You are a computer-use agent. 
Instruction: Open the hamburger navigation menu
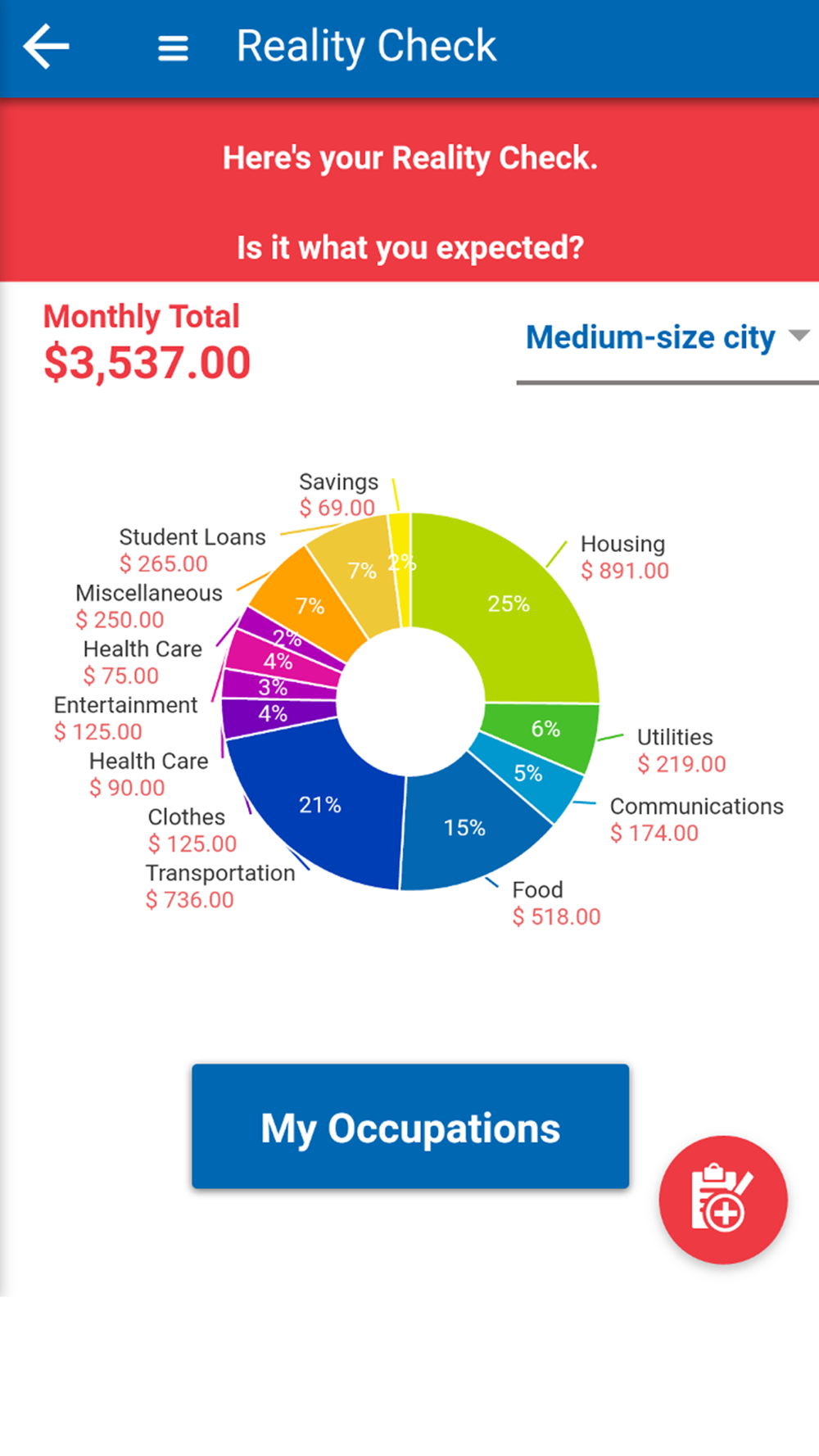173,48
